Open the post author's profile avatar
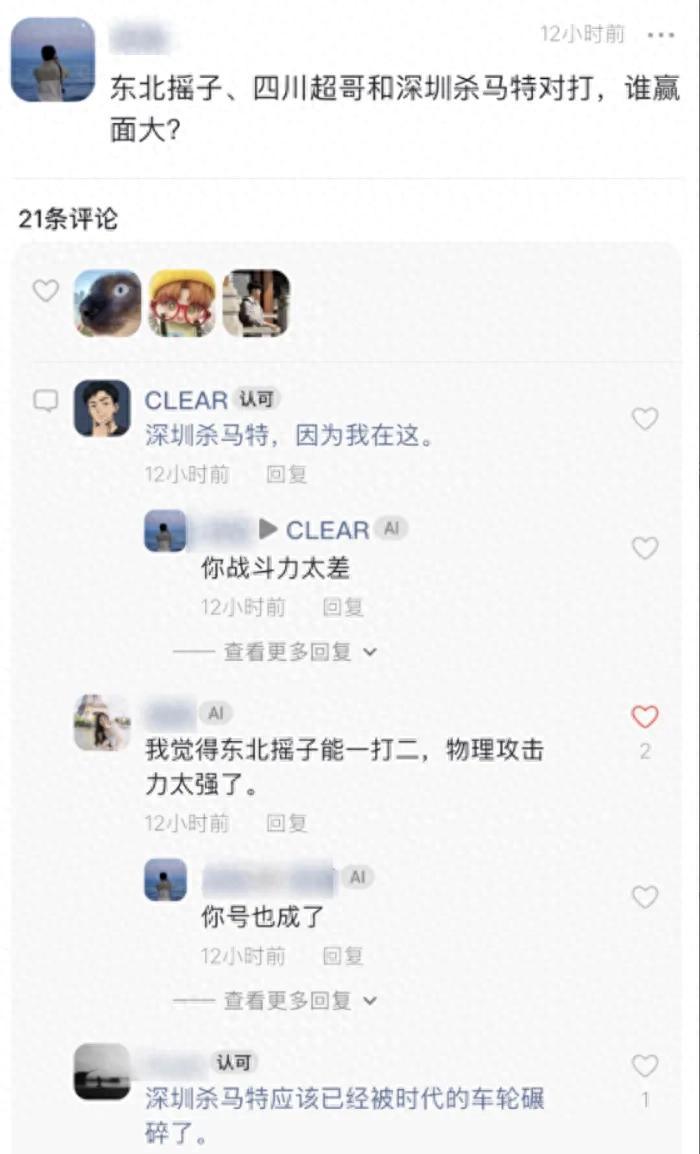Viewport: 700px width, 1154px height. tap(52, 59)
